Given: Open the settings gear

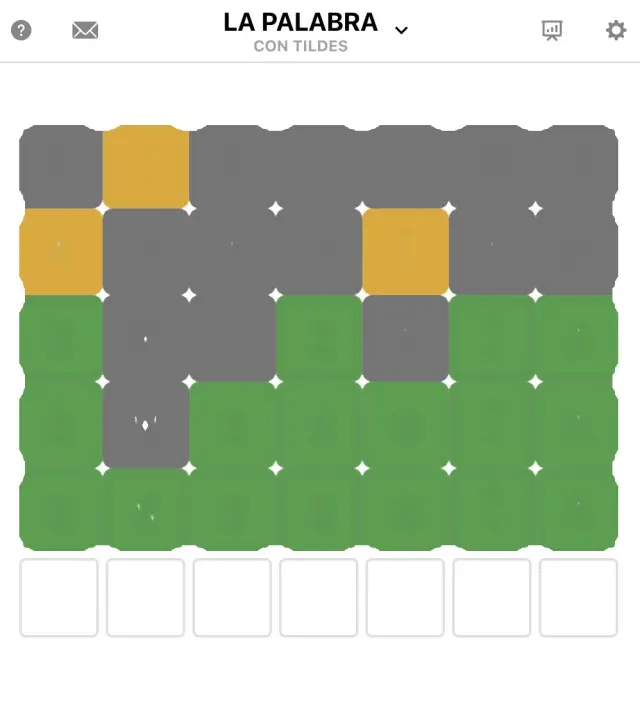Looking at the screenshot, I should (616, 30).
